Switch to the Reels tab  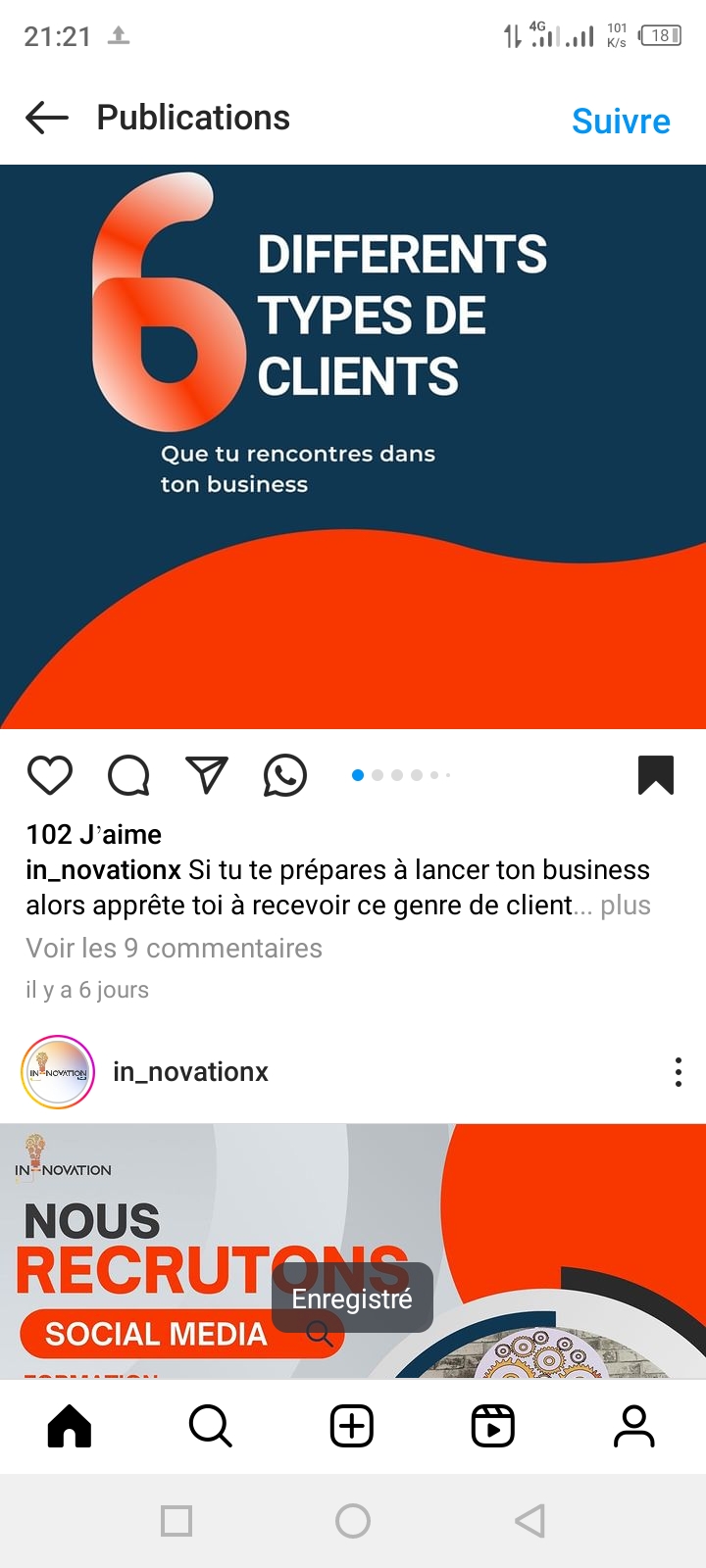[493, 1426]
